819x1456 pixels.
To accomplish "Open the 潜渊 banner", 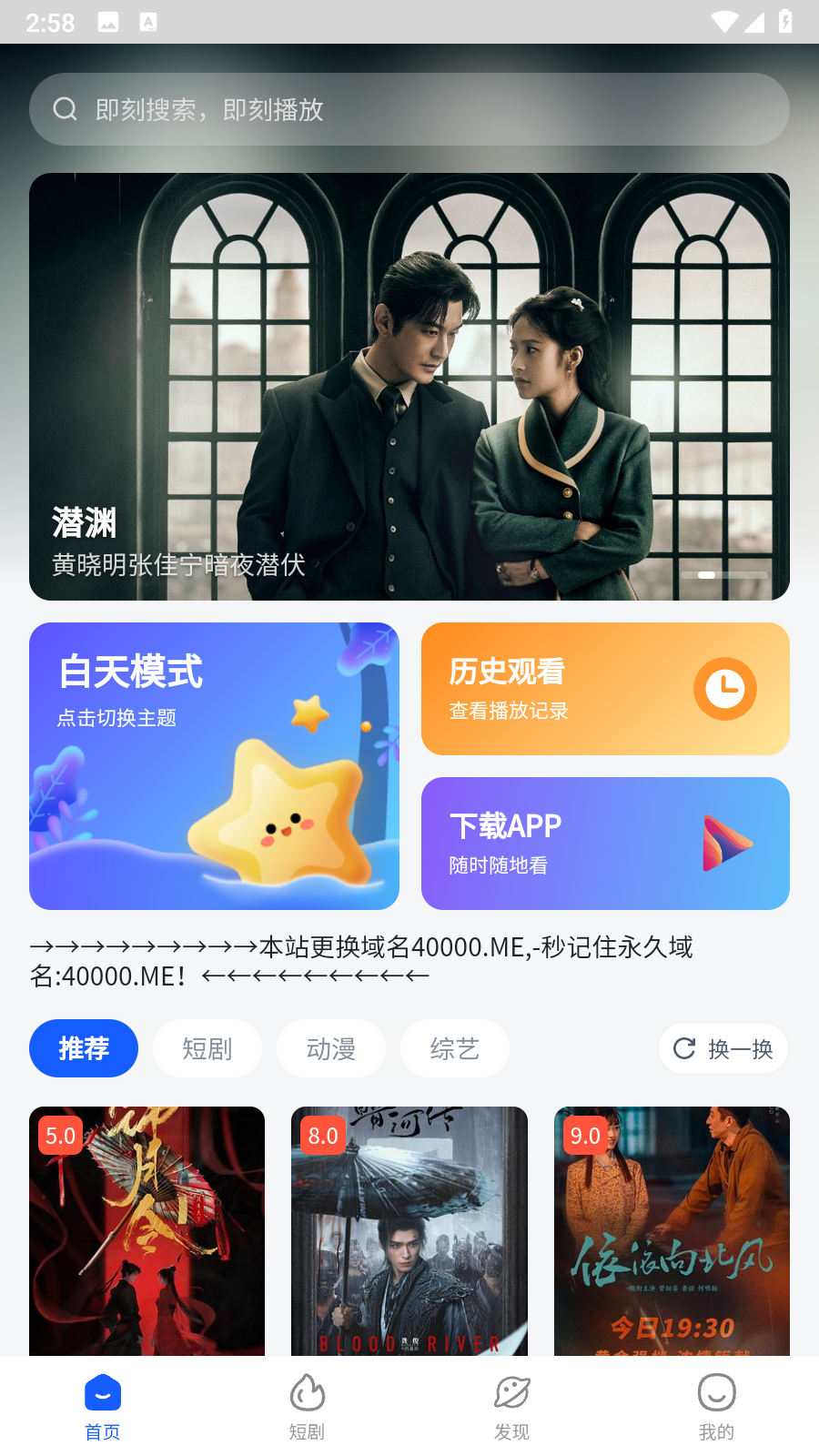I will pyautogui.click(x=409, y=387).
